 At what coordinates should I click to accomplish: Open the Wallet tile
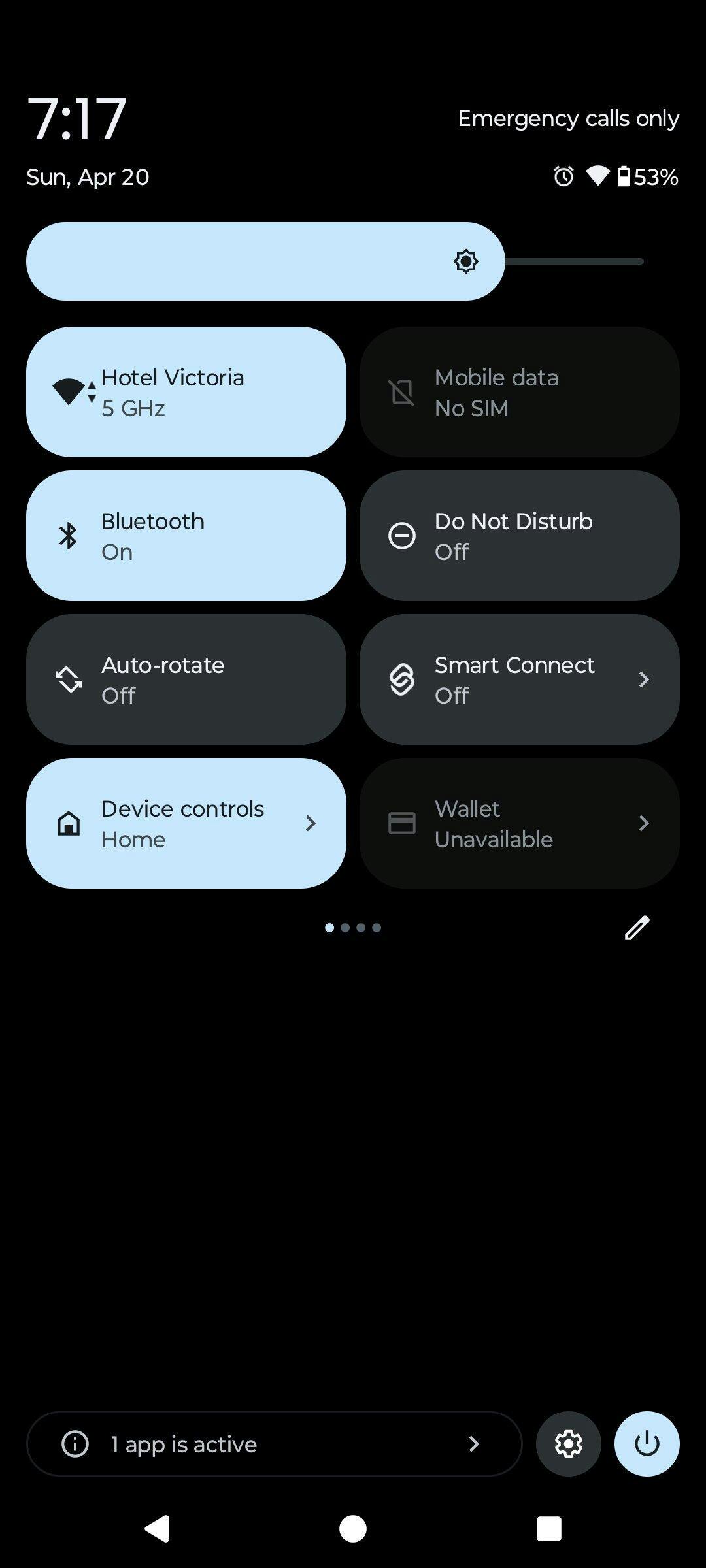(520, 823)
